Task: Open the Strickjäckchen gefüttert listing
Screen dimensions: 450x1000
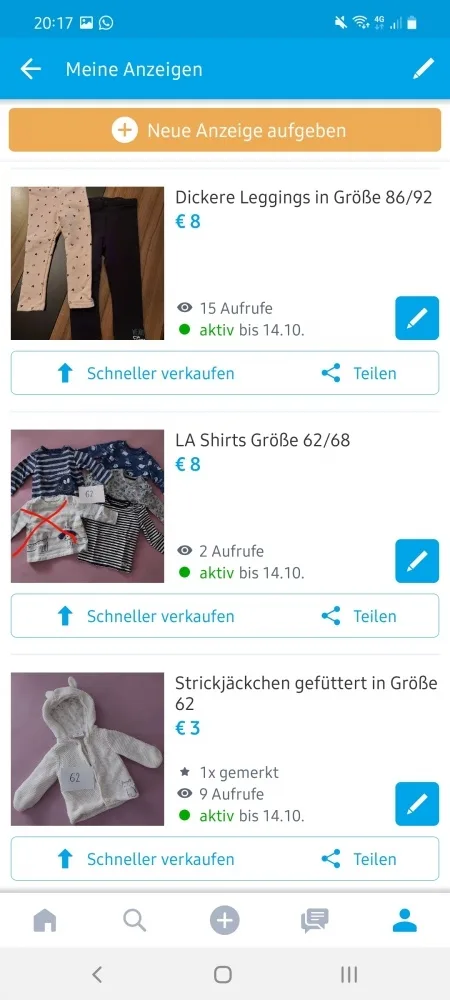Action: [x=306, y=693]
